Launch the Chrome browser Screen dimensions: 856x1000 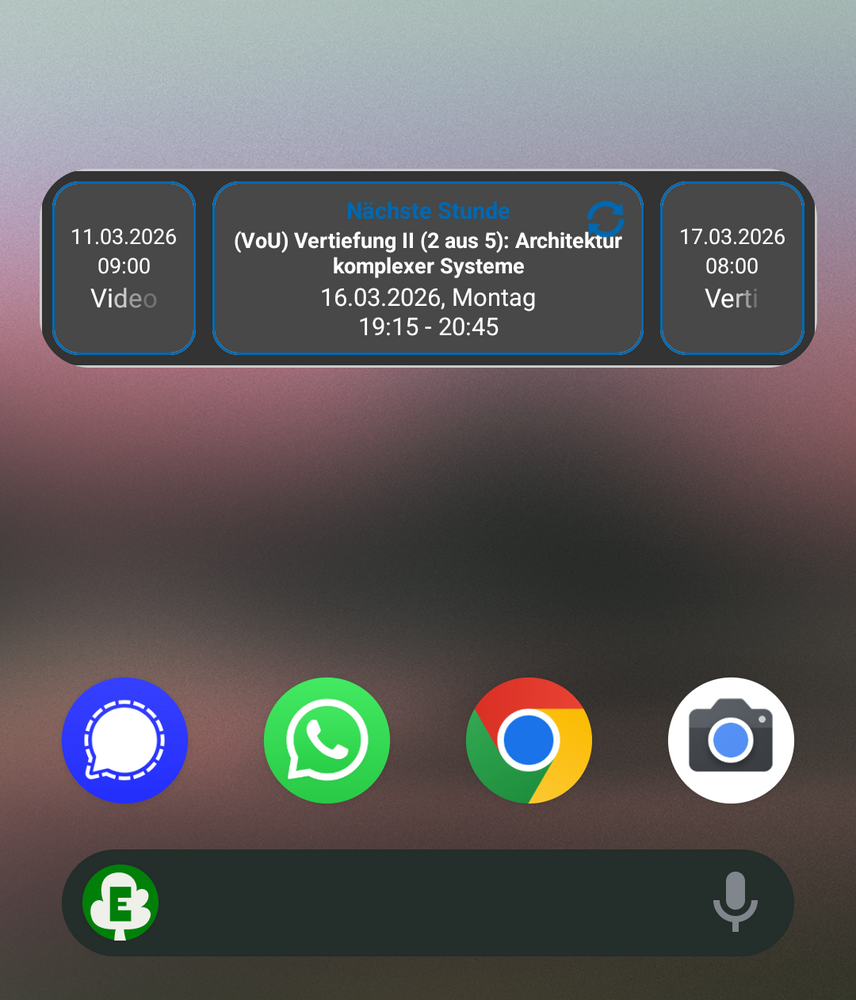529,741
